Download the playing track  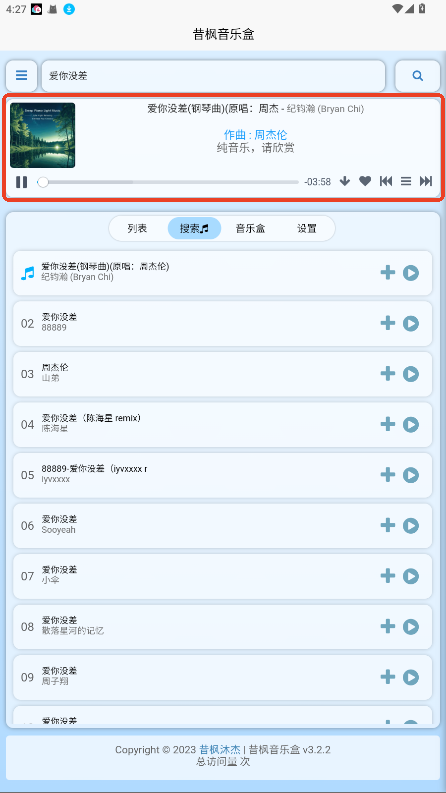pyautogui.click(x=344, y=181)
